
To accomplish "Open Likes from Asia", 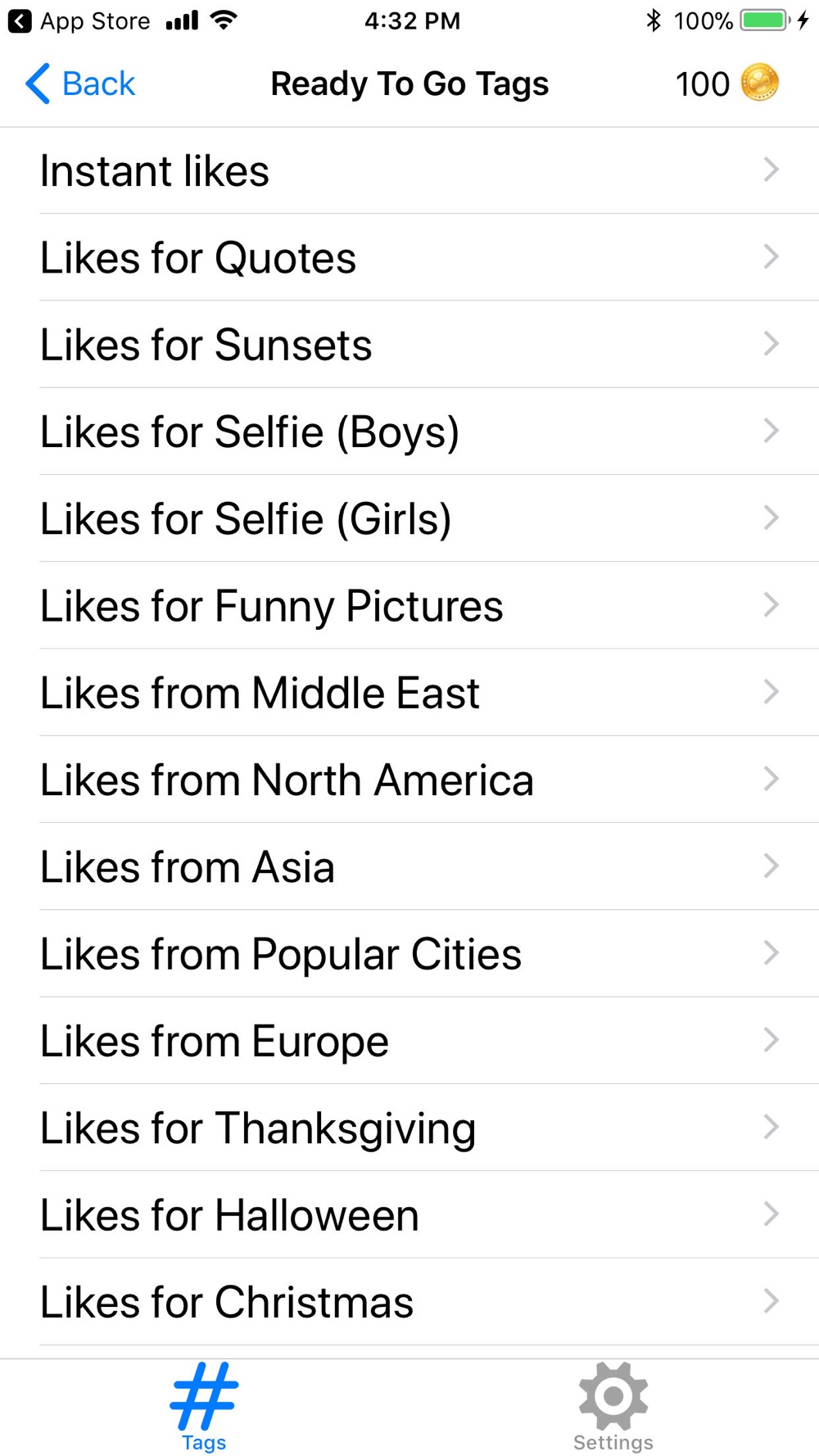I will tap(409, 866).
